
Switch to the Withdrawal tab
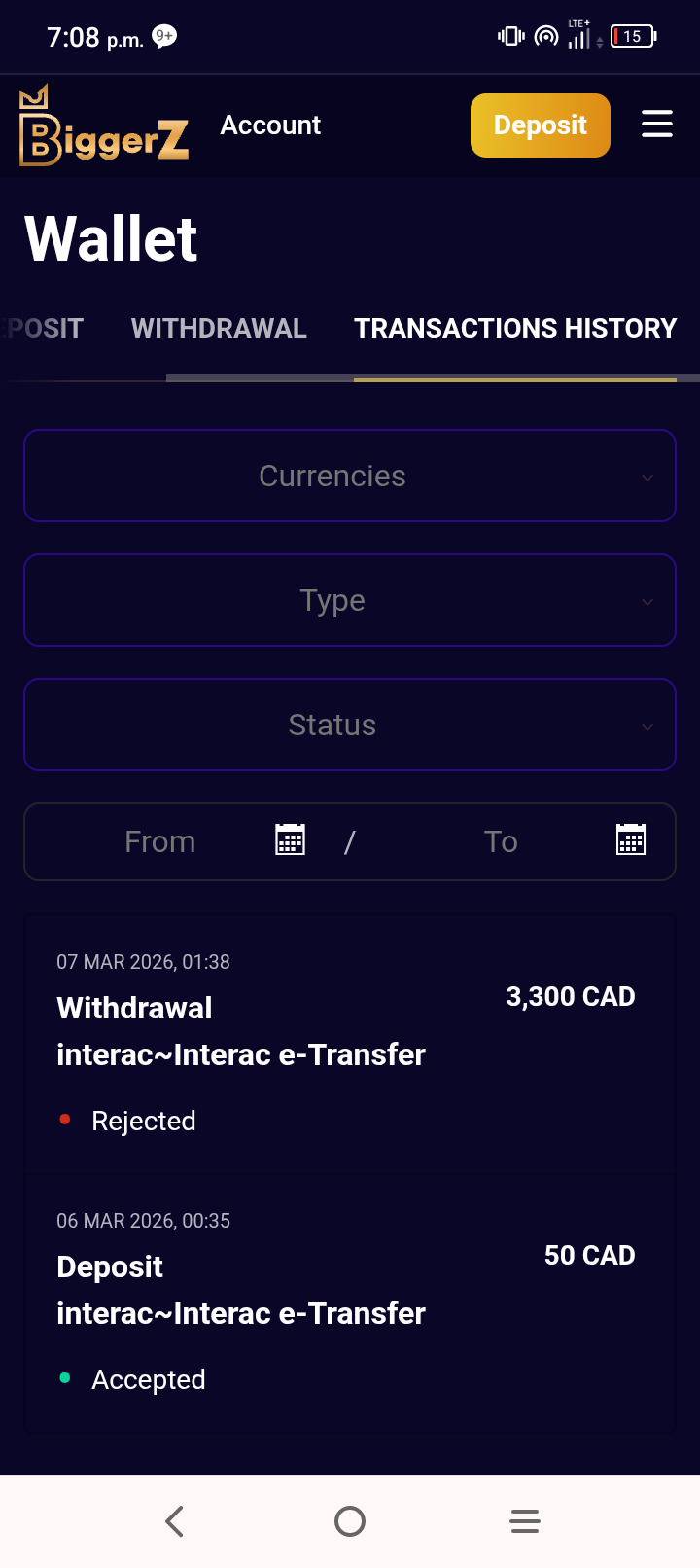coord(219,329)
